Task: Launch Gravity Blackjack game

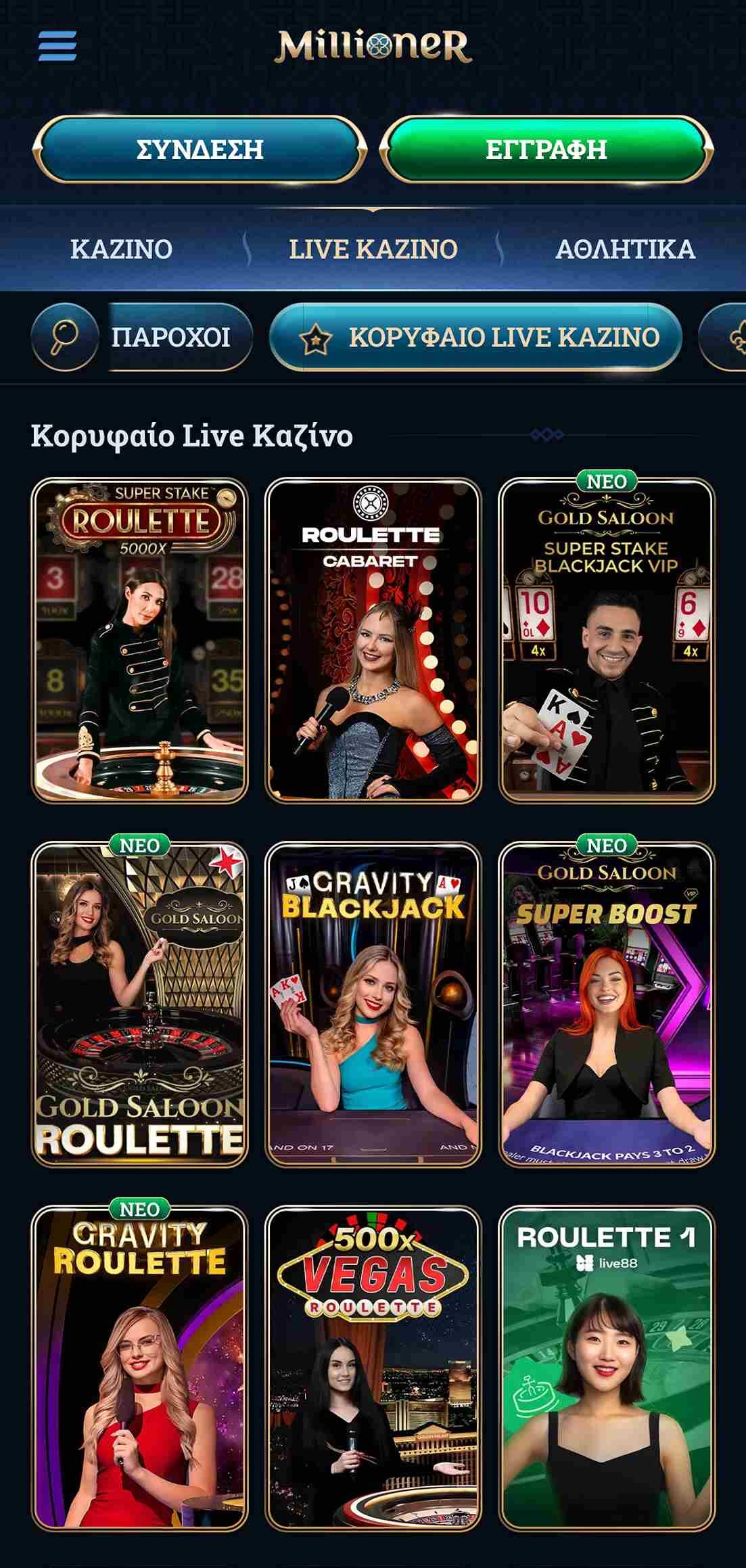Action: pyautogui.click(x=373, y=1005)
